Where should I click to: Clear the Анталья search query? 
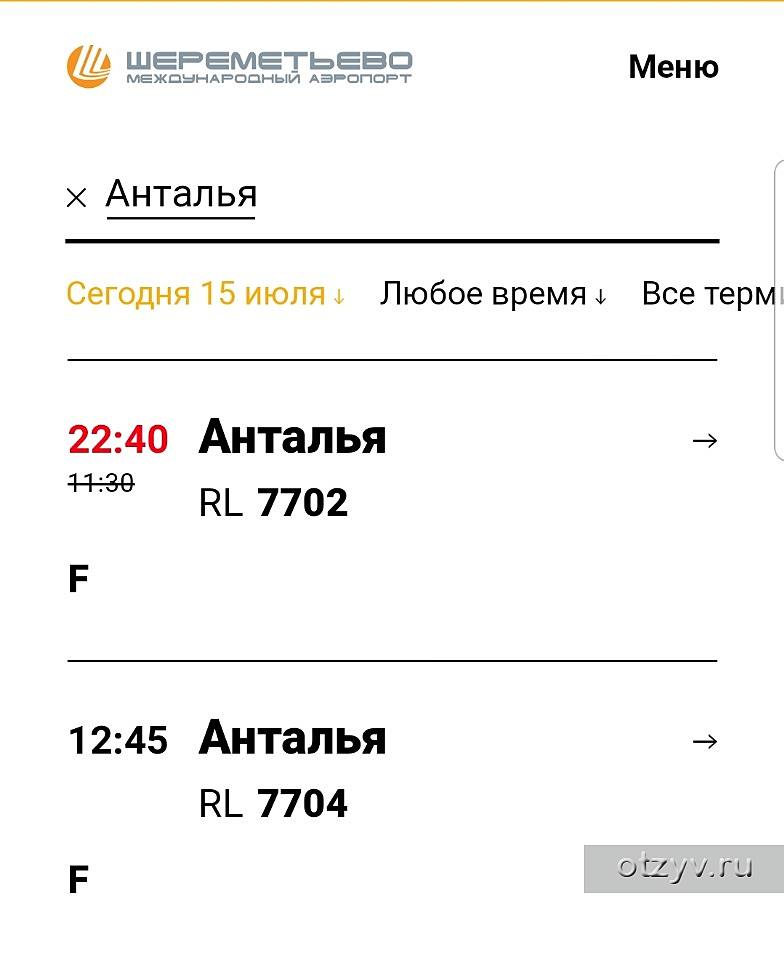coord(76,198)
